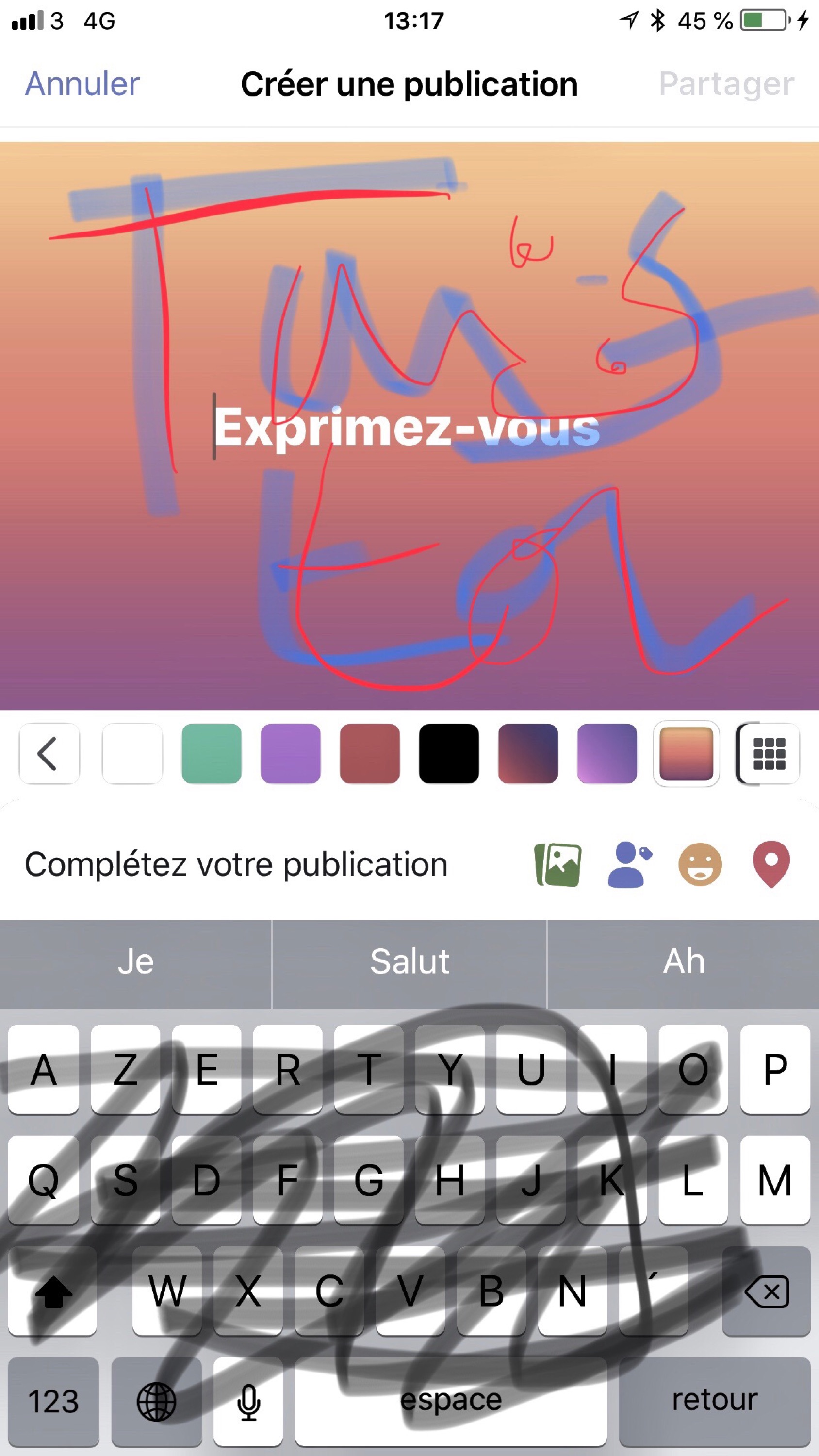819x1456 pixels.
Task: Insert the suggested word Salut
Action: pyautogui.click(x=409, y=962)
